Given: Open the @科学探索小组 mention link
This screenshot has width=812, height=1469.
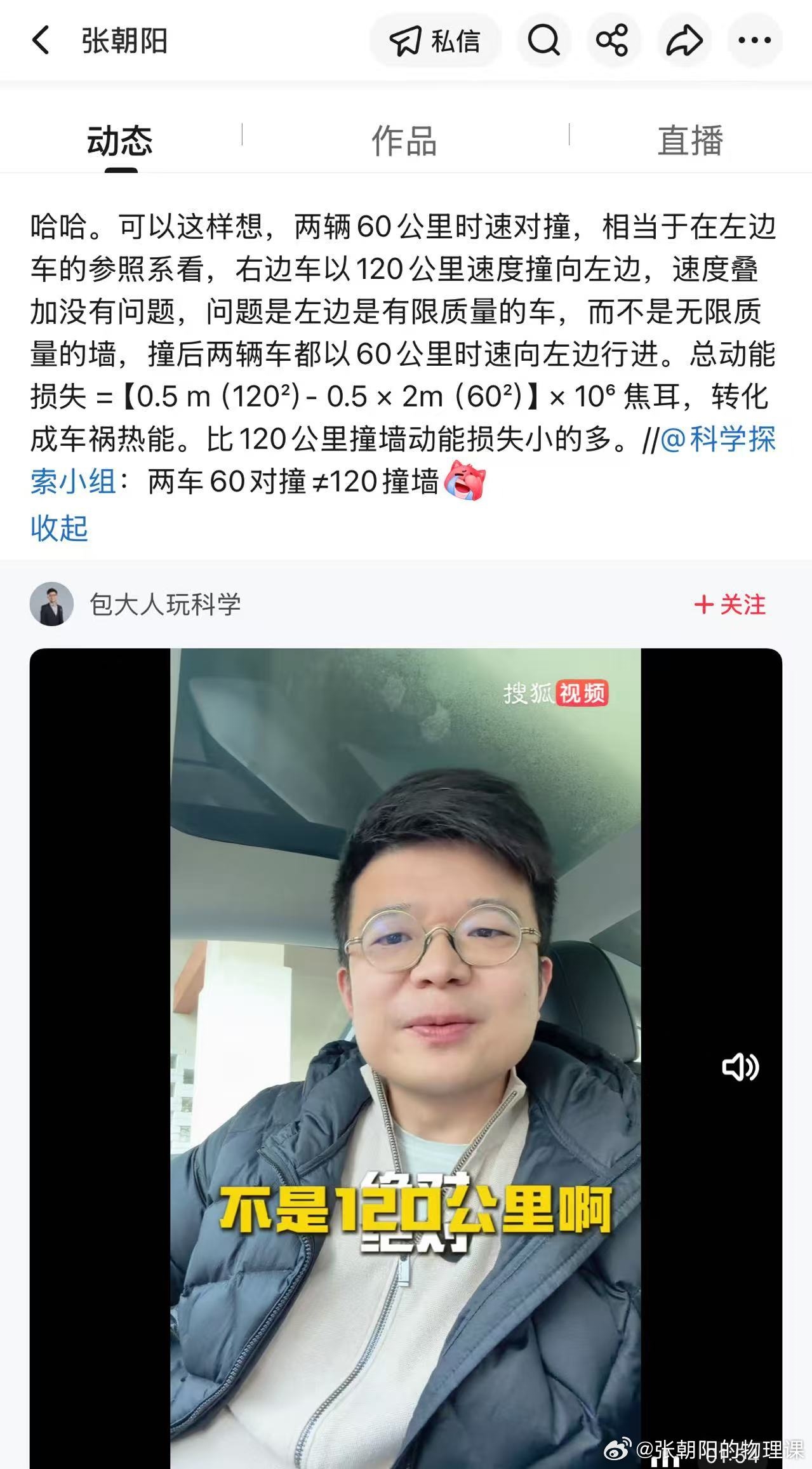Looking at the screenshot, I should [717, 439].
